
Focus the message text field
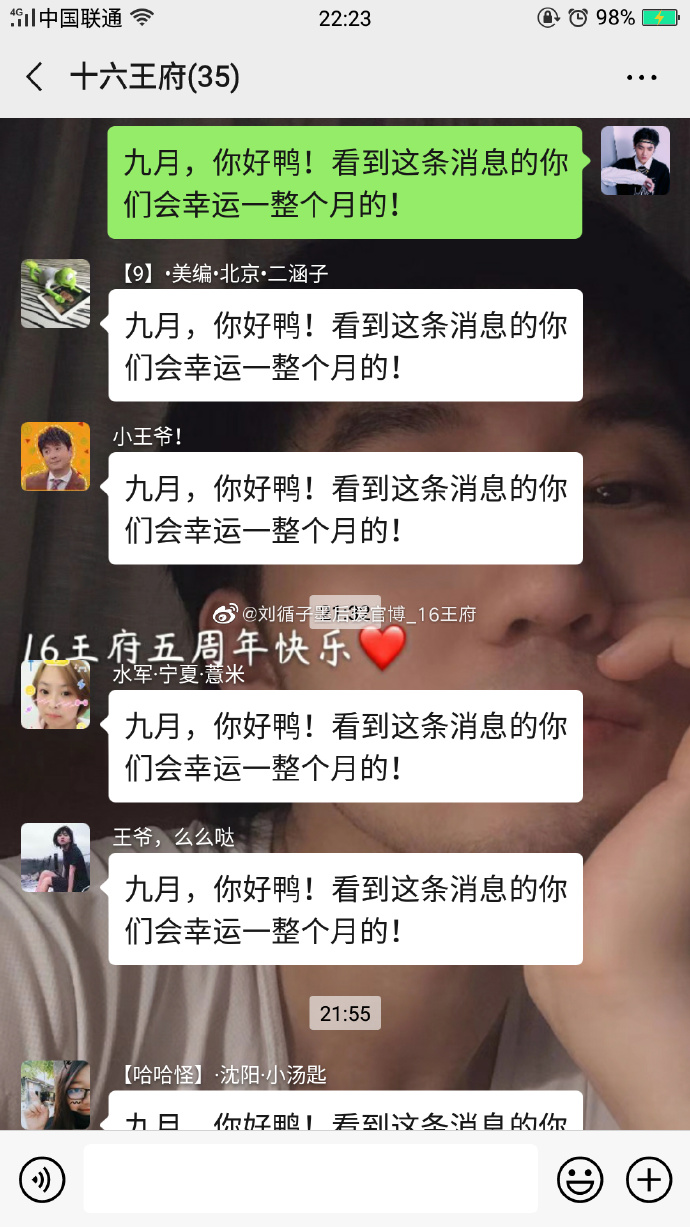point(310,1179)
